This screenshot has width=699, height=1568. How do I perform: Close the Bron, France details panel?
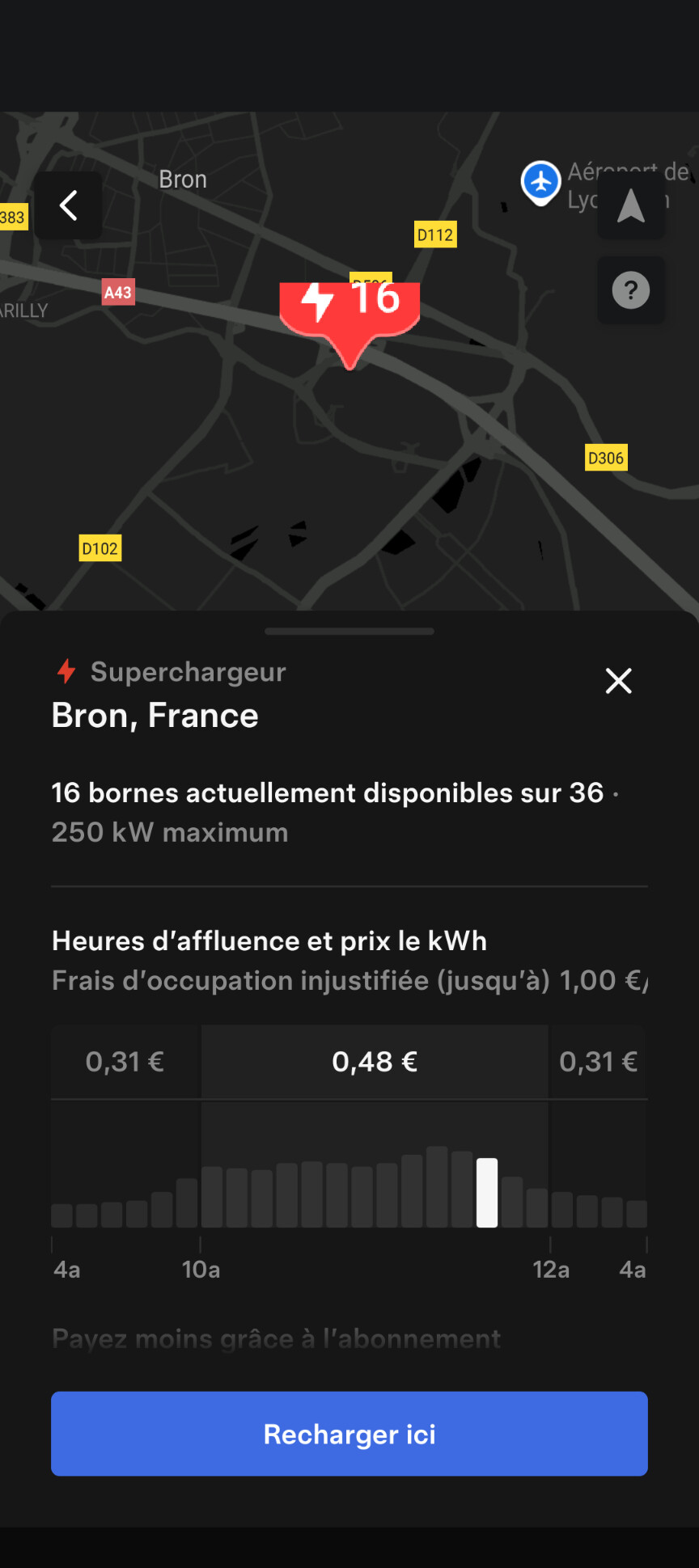tap(619, 681)
